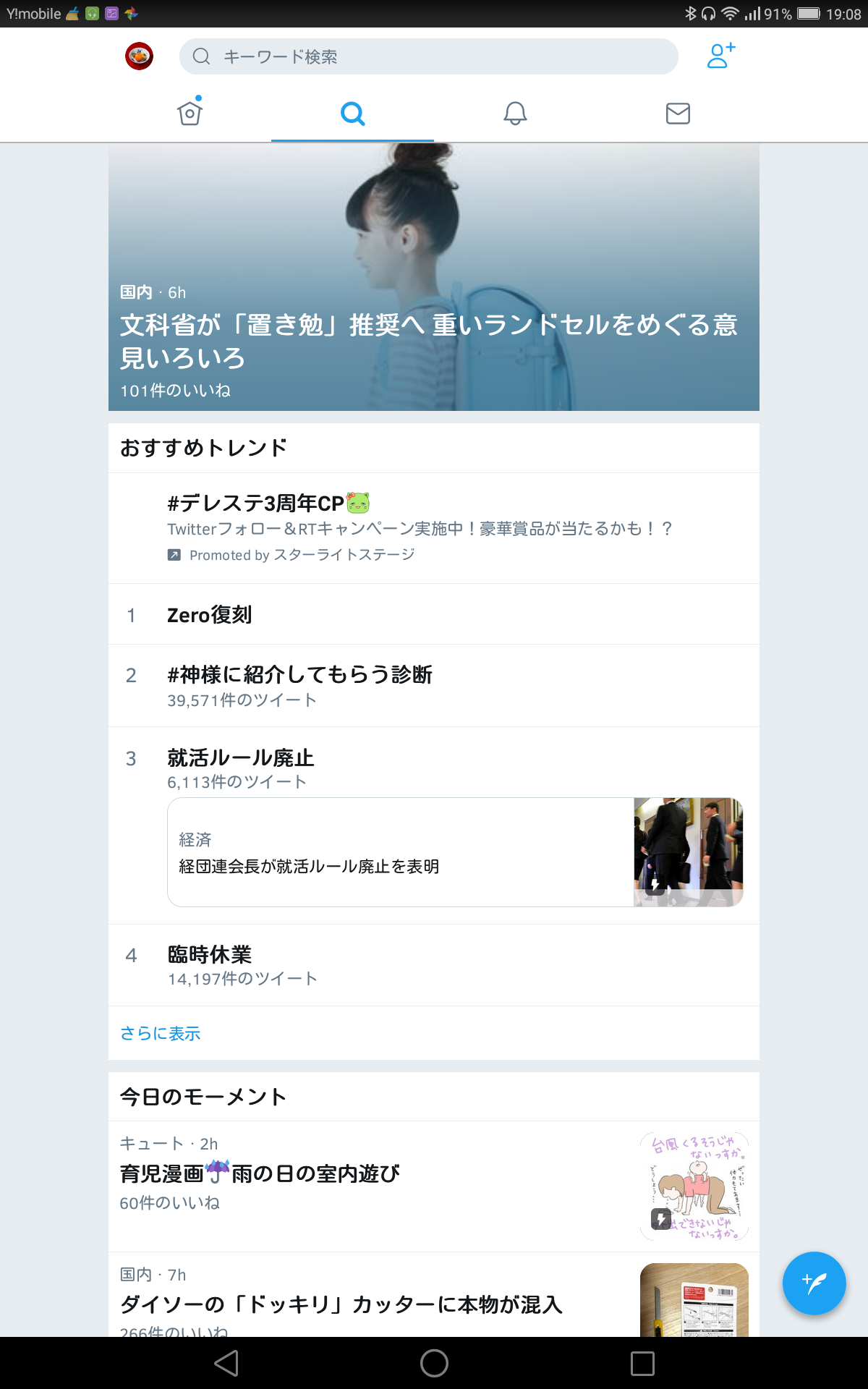This screenshot has height=1389, width=868.
Task: Open the add people icon
Action: 720,56
